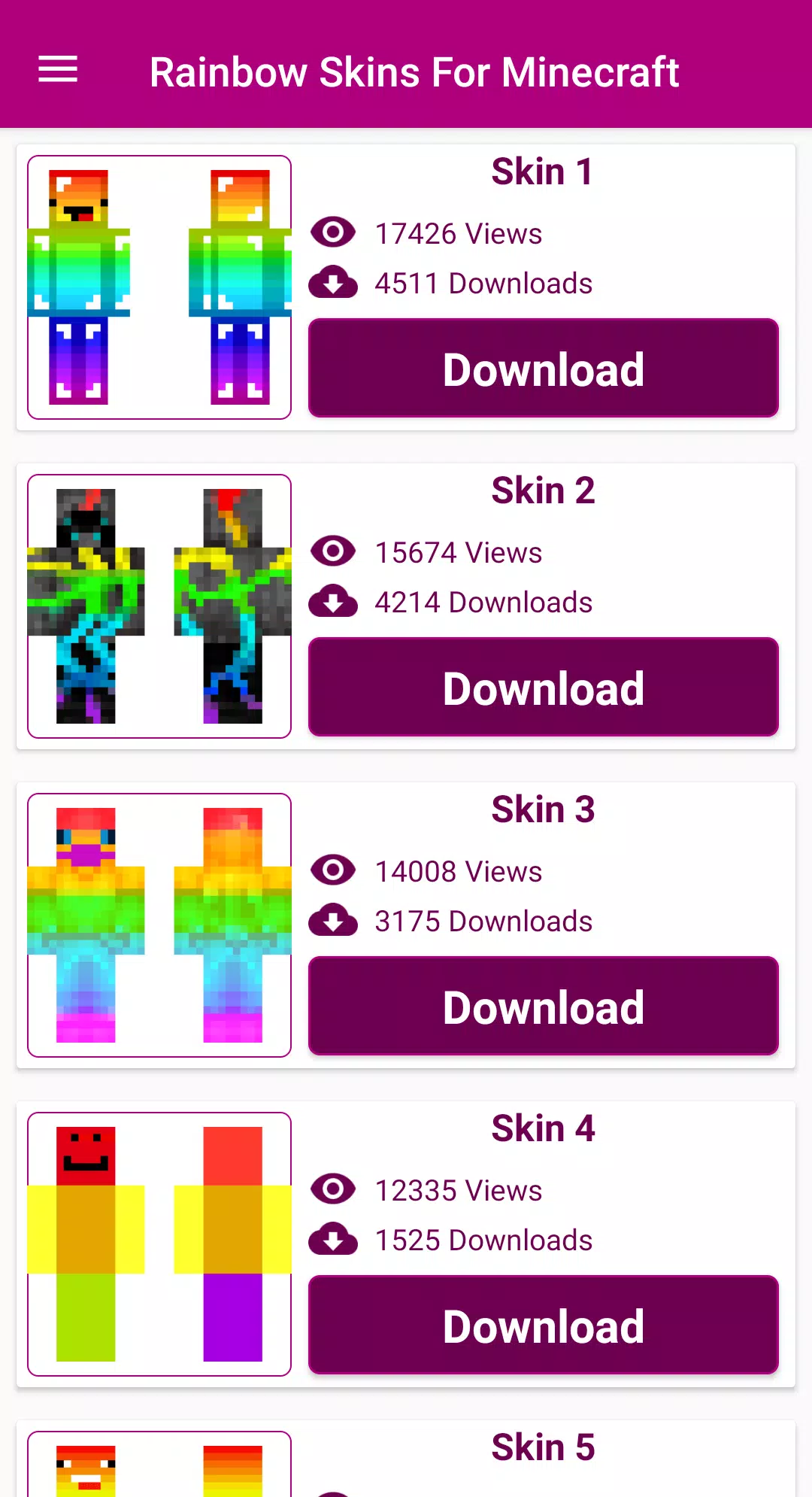
Task: Click the eye views icon for Skin 4
Action: click(333, 1189)
